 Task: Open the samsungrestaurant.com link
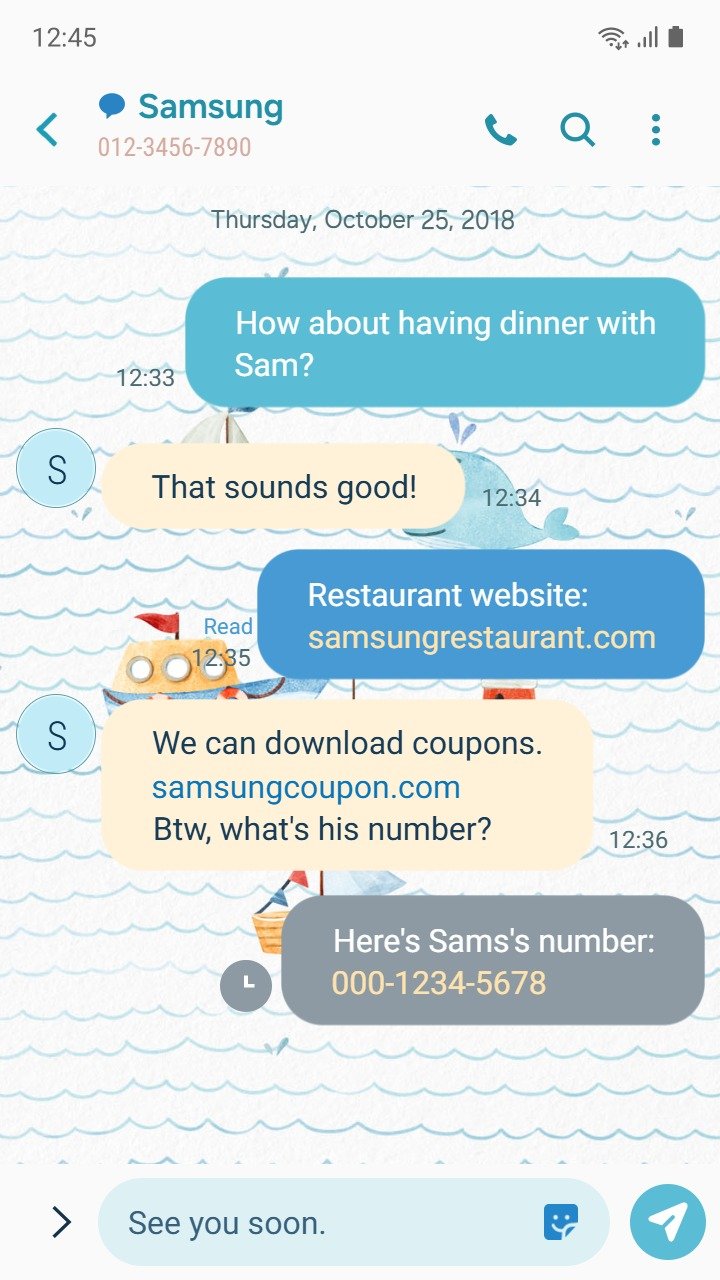[x=481, y=638]
